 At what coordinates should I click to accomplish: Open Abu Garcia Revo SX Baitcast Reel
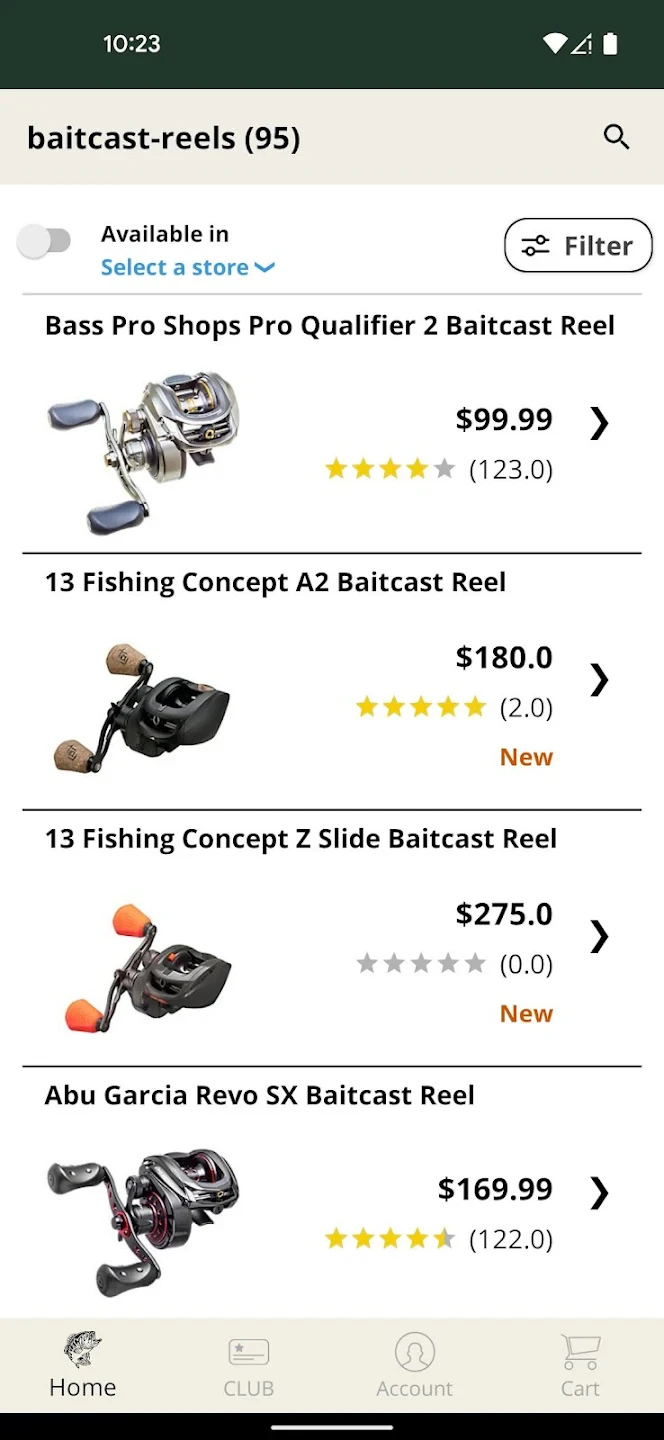coord(260,1095)
